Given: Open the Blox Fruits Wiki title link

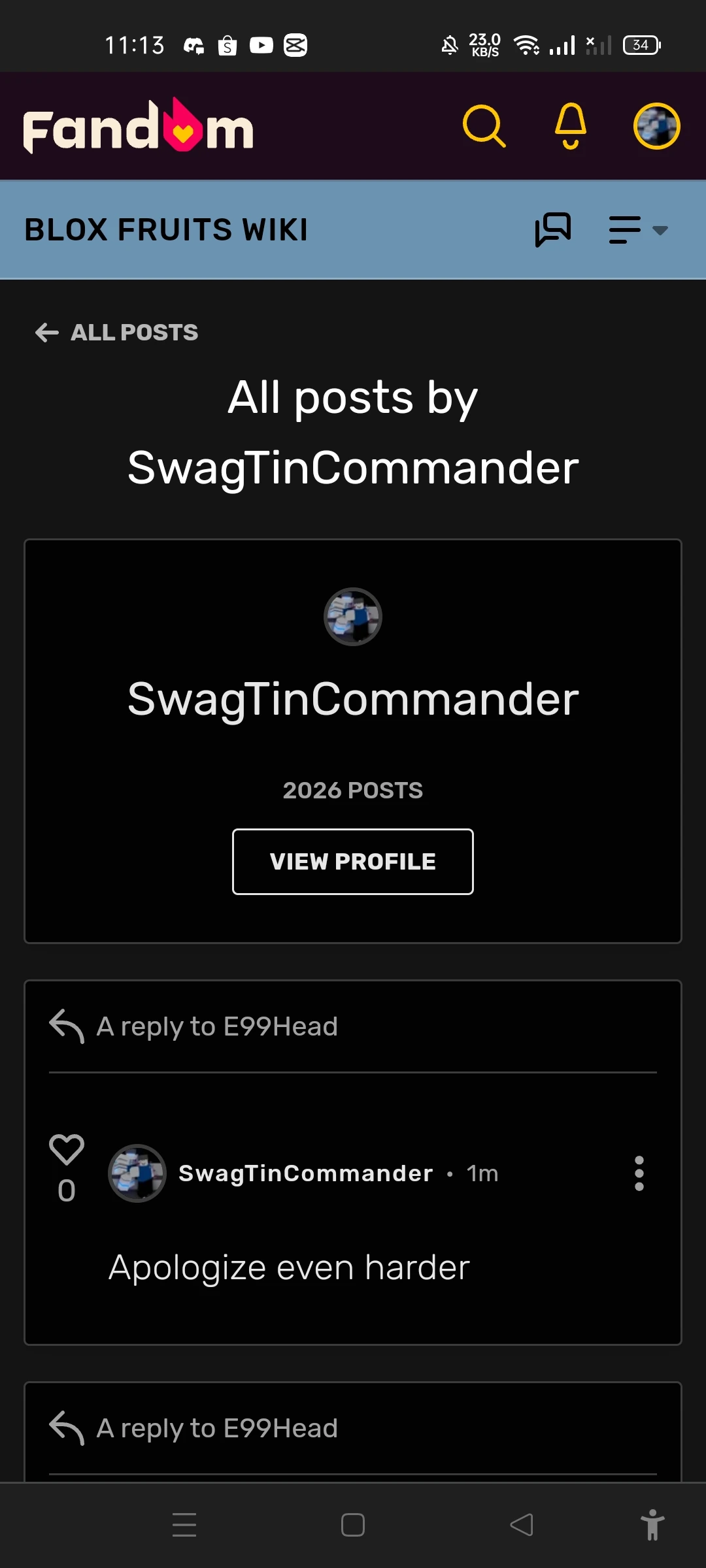Looking at the screenshot, I should (166, 230).
